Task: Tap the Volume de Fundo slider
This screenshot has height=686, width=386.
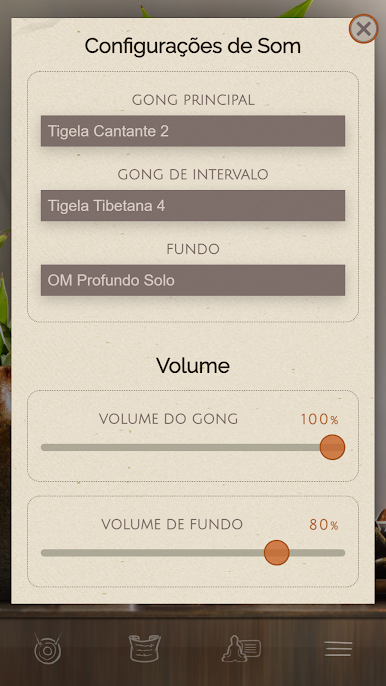Action: point(193,553)
